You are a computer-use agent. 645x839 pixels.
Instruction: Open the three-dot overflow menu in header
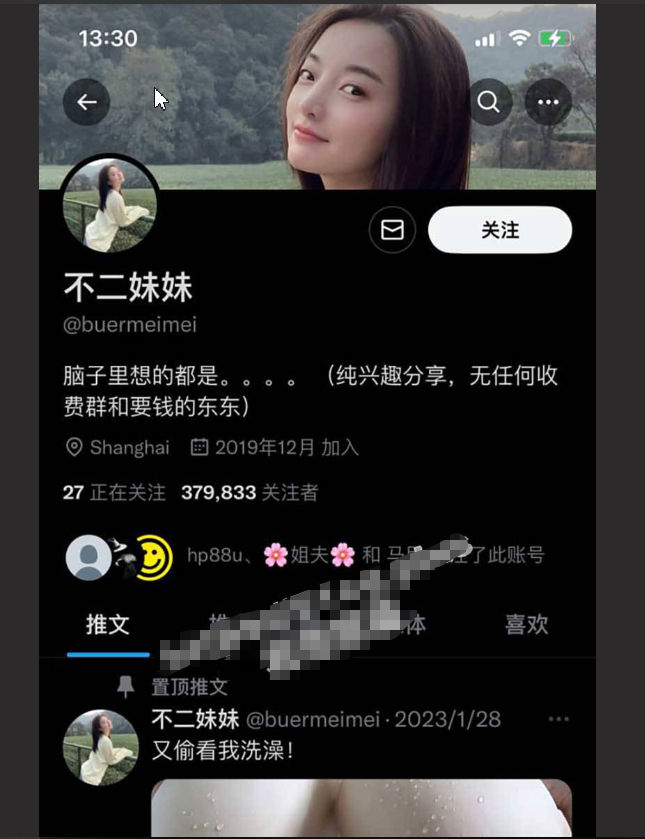point(548,102)
